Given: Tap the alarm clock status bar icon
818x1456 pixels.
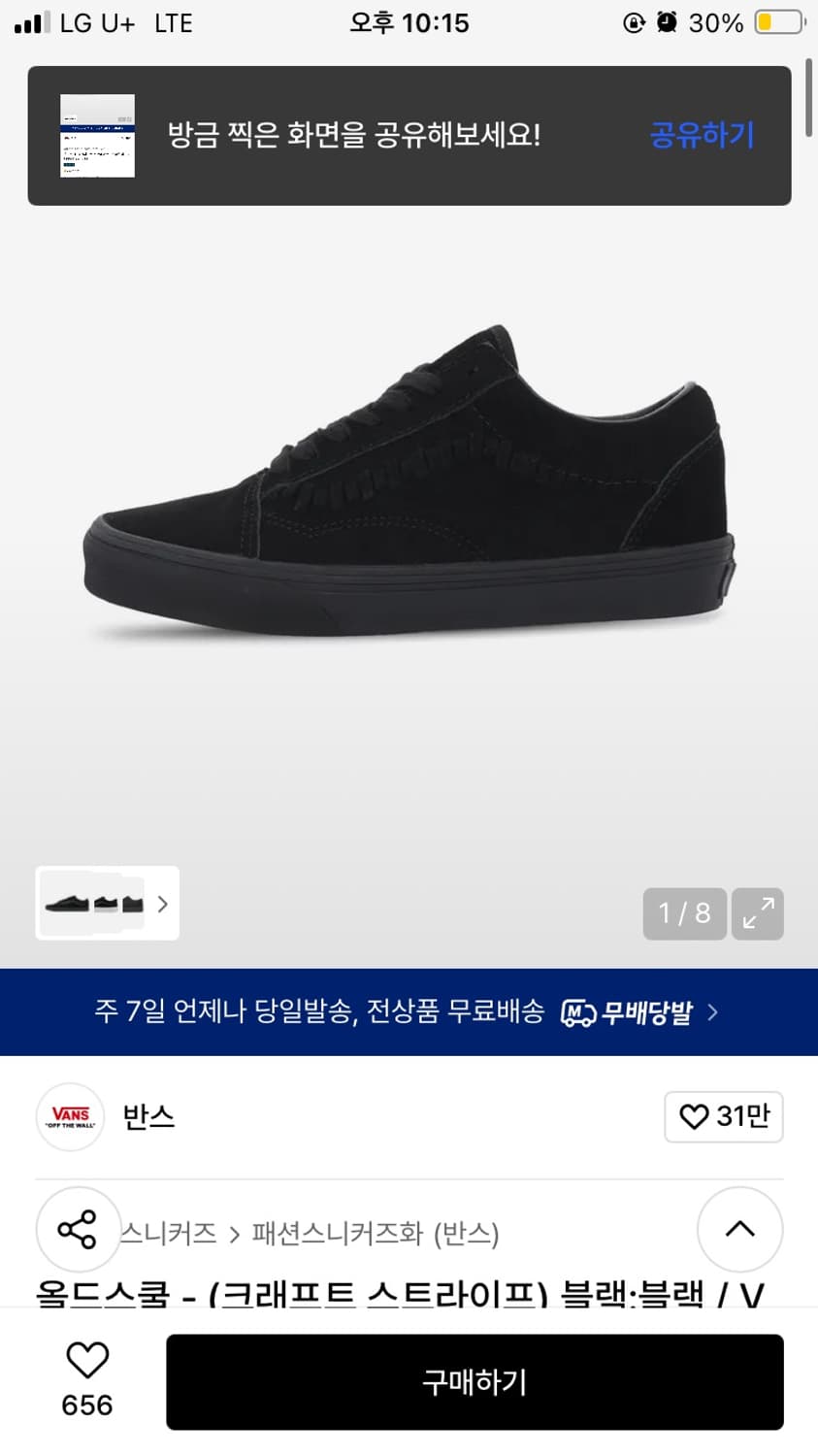Looking at the screenshot, I should tap(668, 22).
